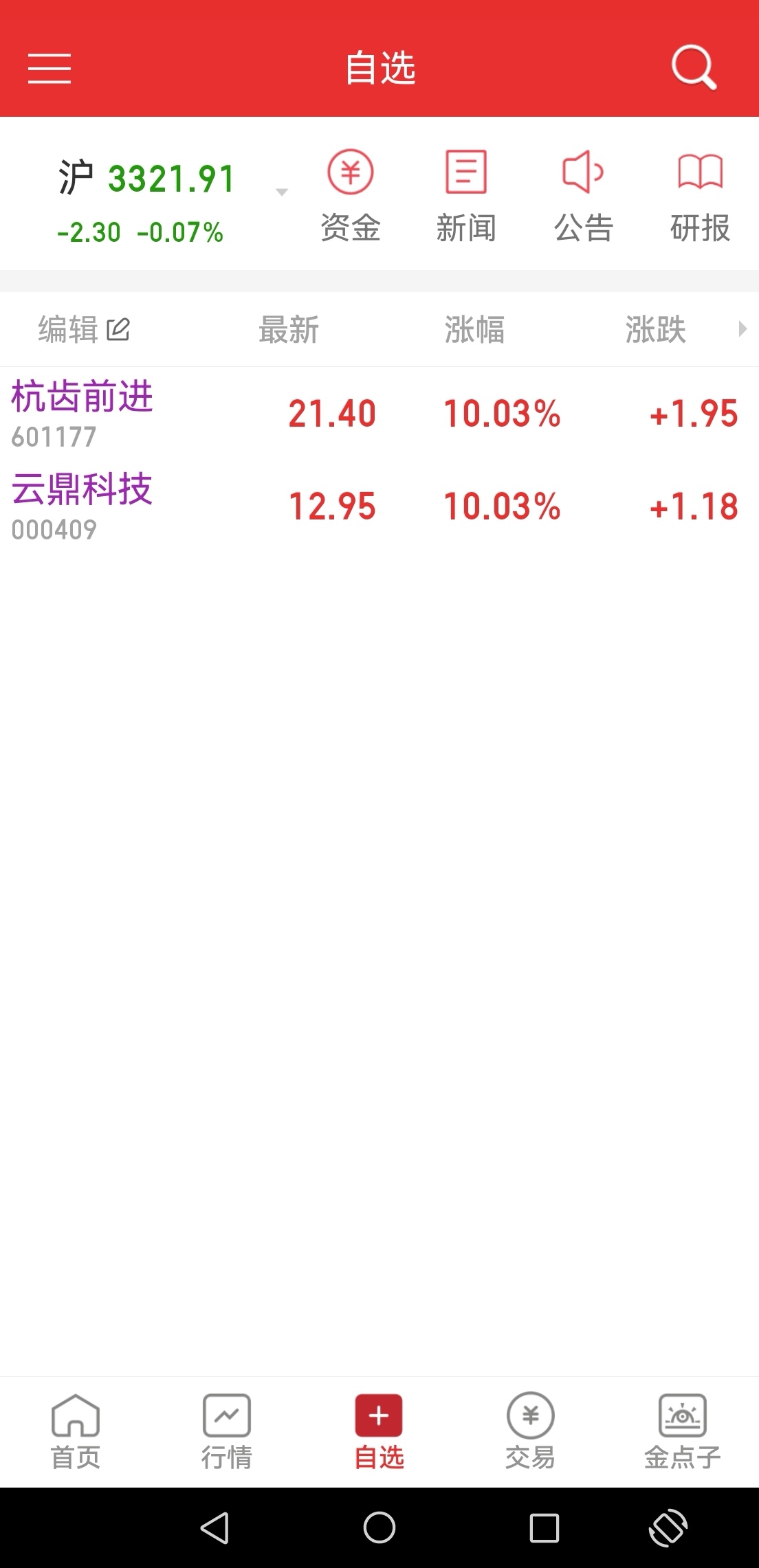Screen dimensions: 759x1568
Task: Sort the list by 最新 price
Action: point(289,329)
